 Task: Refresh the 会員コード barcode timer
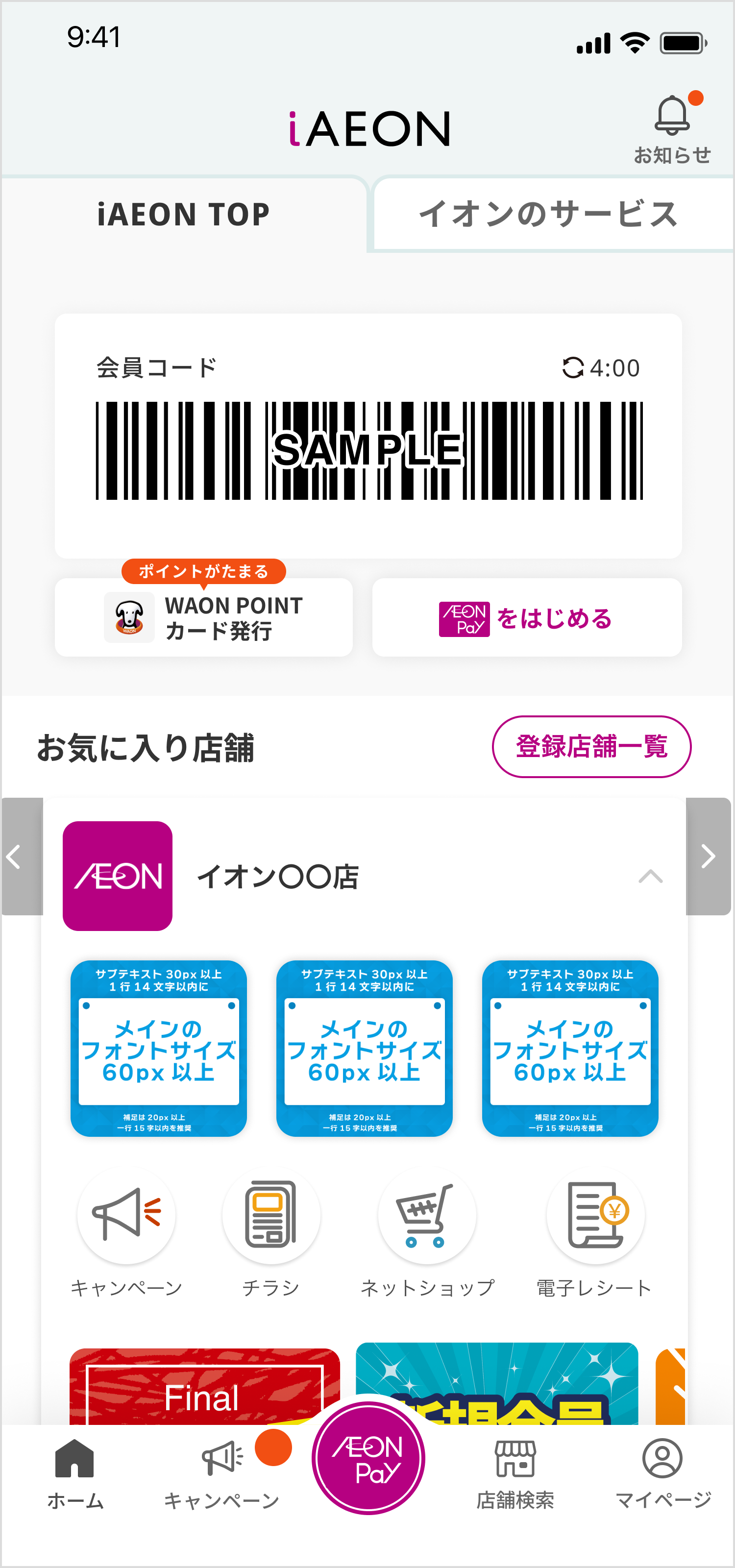[572, 367]
